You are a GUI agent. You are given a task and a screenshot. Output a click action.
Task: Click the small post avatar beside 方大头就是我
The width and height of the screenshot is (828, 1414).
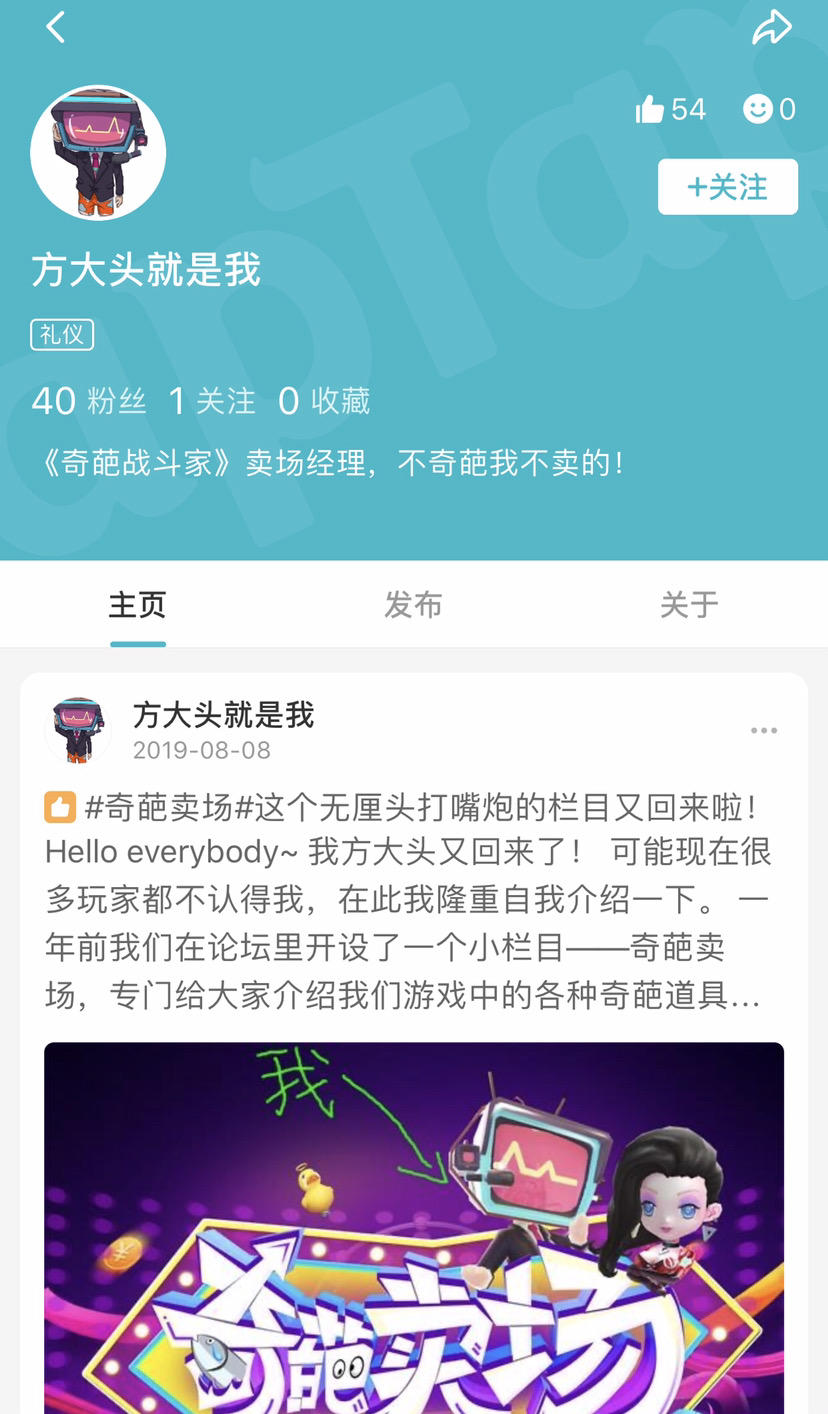pos(77,729)
